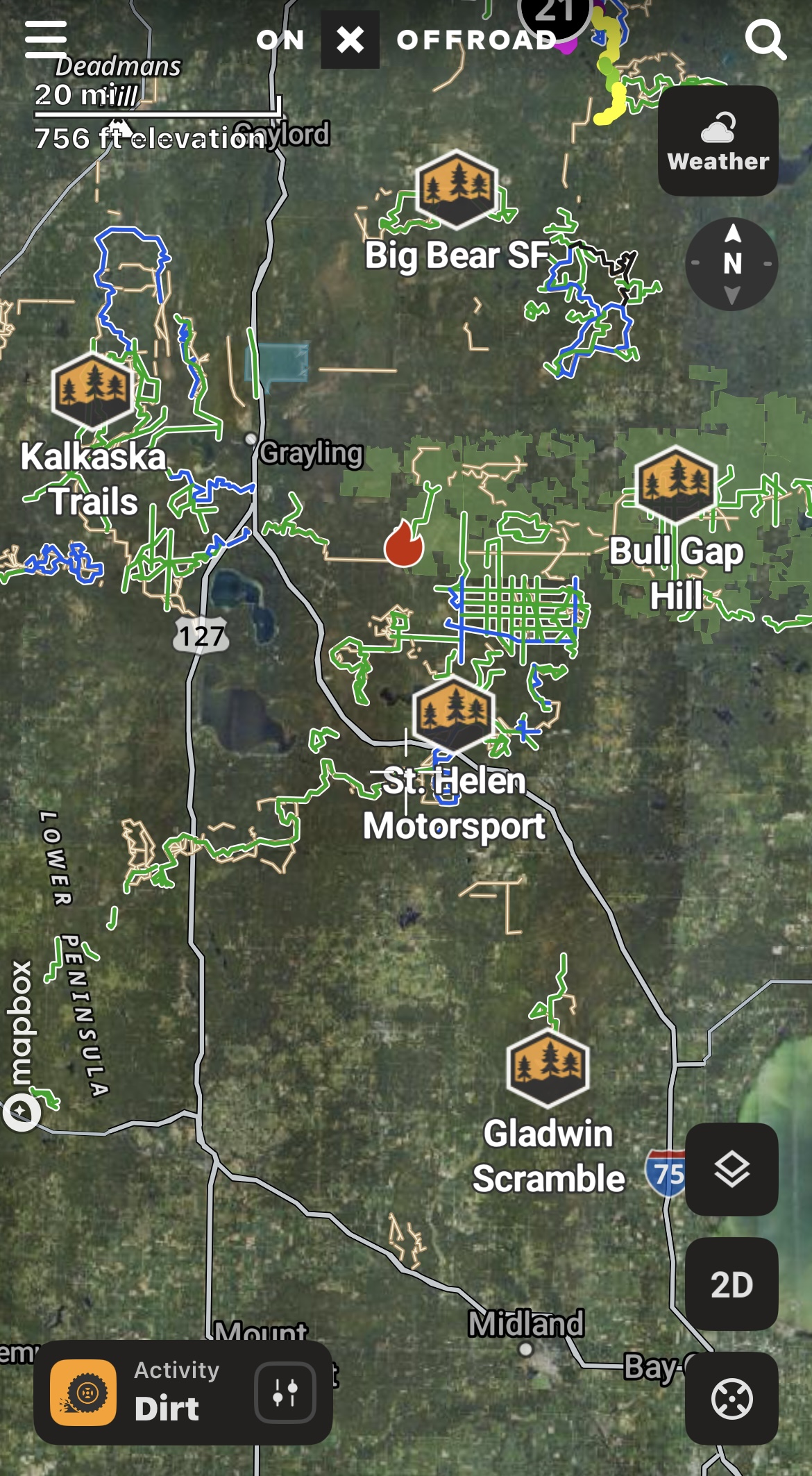The image size is (812, 1476).
Task: Open the Mapbox attribution info icon
Action: click(x=21, y=1112)
